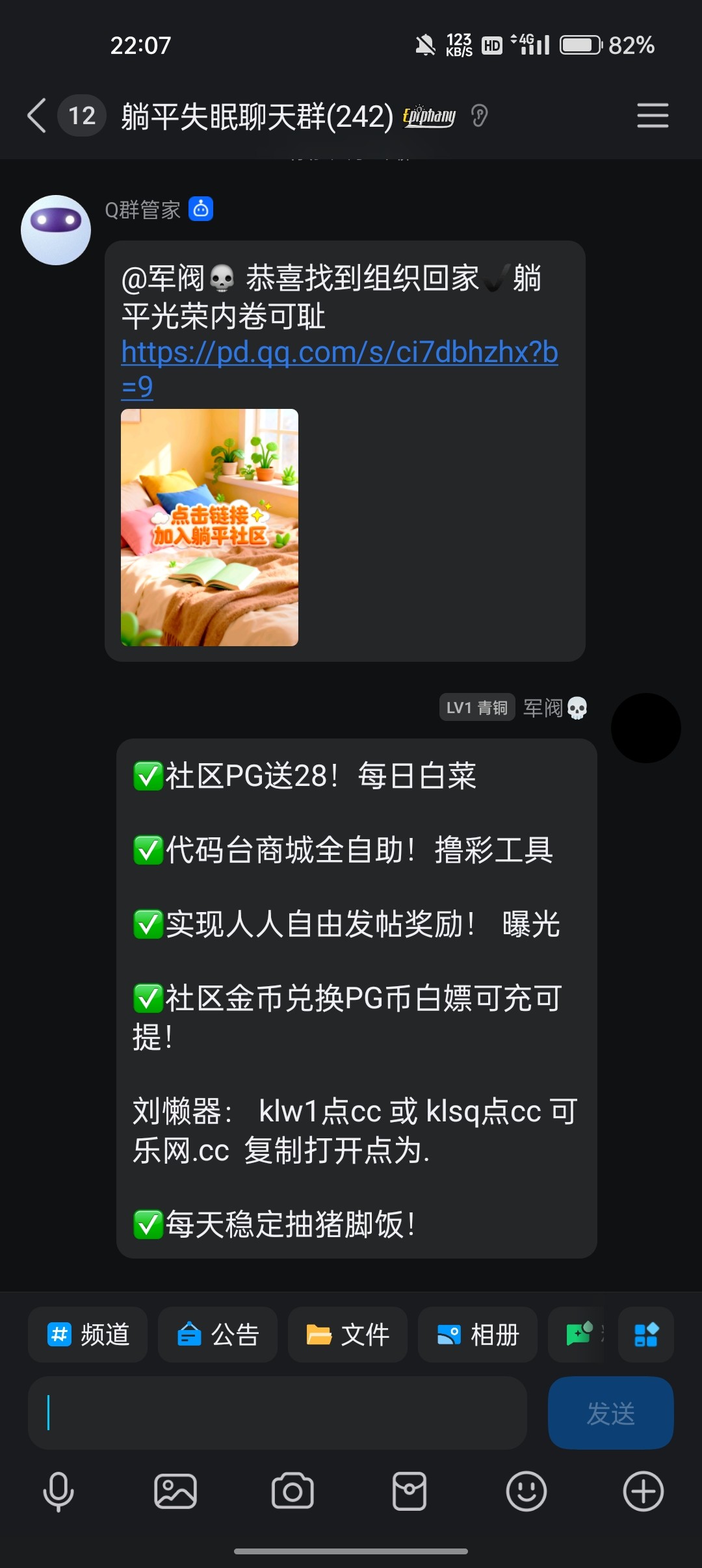Open the 文件 group files shortcut
Viewport: 702px width, 1568px height.
click(x=348, y=1335)
